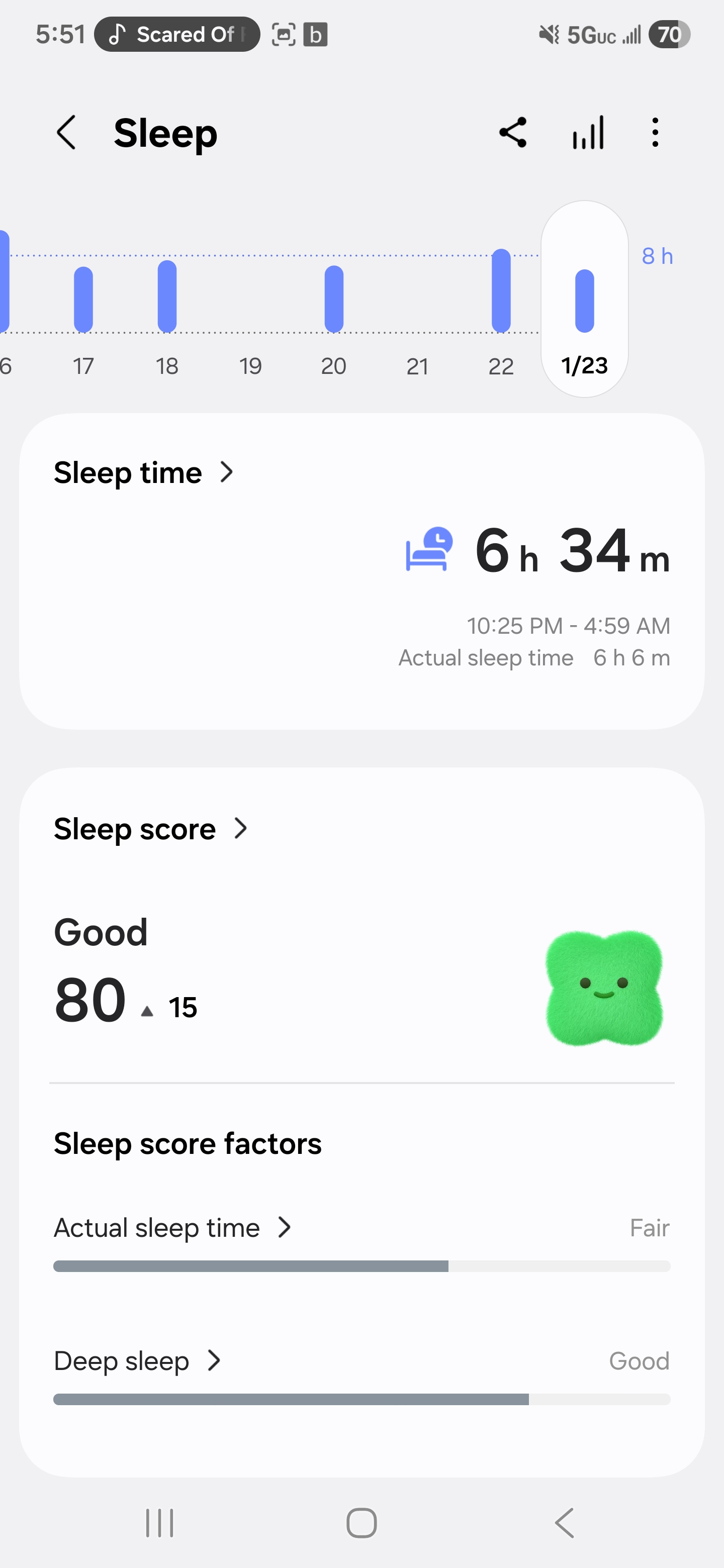The width and height of the screenshot is (724, 1568).
Task: Select the sleep bar for day 17
Action: point(83,300)
